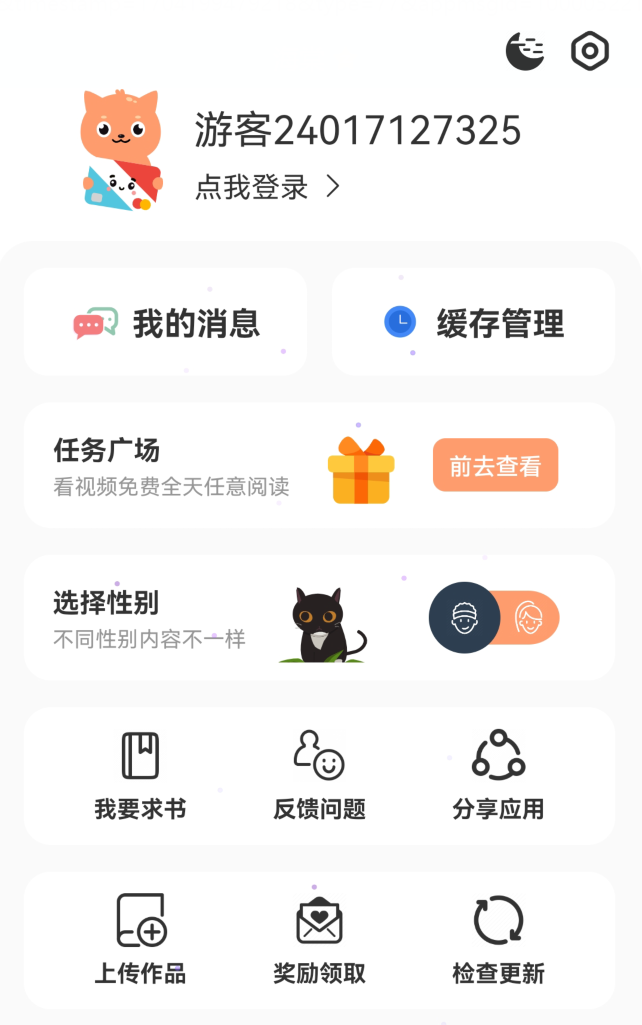Open 我要求书 to request a book
This screenshot has width=642, height=1025.
(x=140, y=776)
